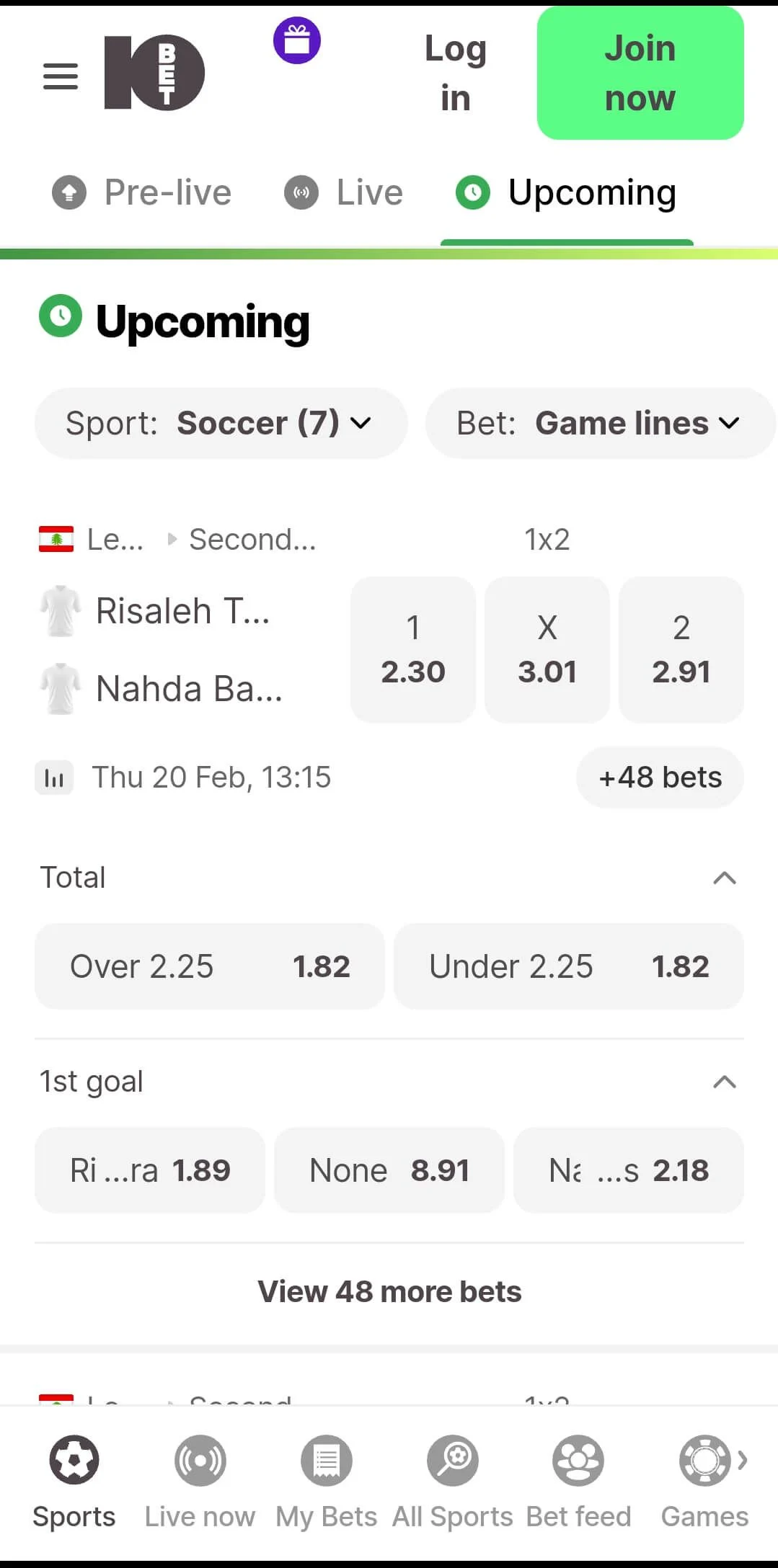Choose None for 1st goal at 8.91
The height and width of the screenshot is (1568, 778).
tap(389, 1170)
